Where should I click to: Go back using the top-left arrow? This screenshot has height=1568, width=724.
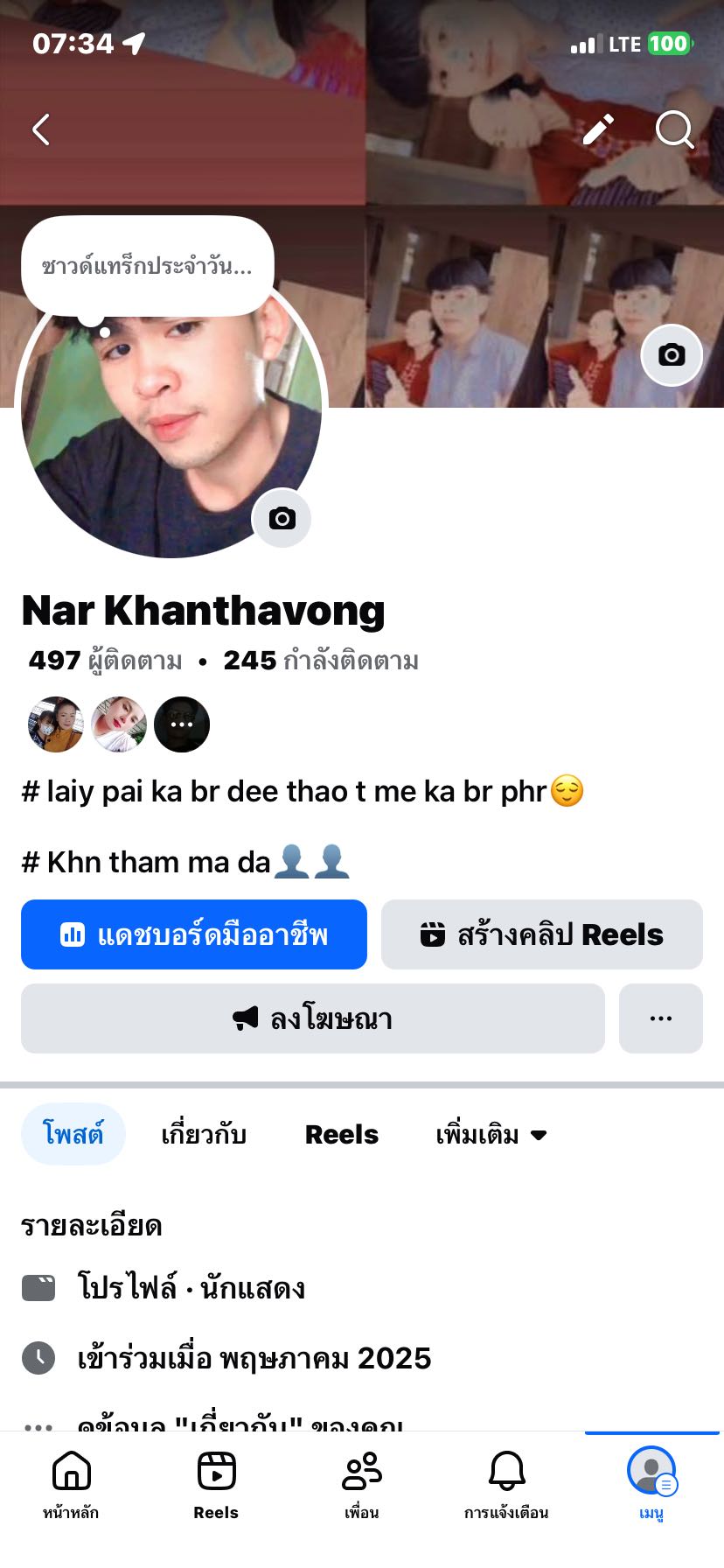pyautogui.click(x=41, y=129)
